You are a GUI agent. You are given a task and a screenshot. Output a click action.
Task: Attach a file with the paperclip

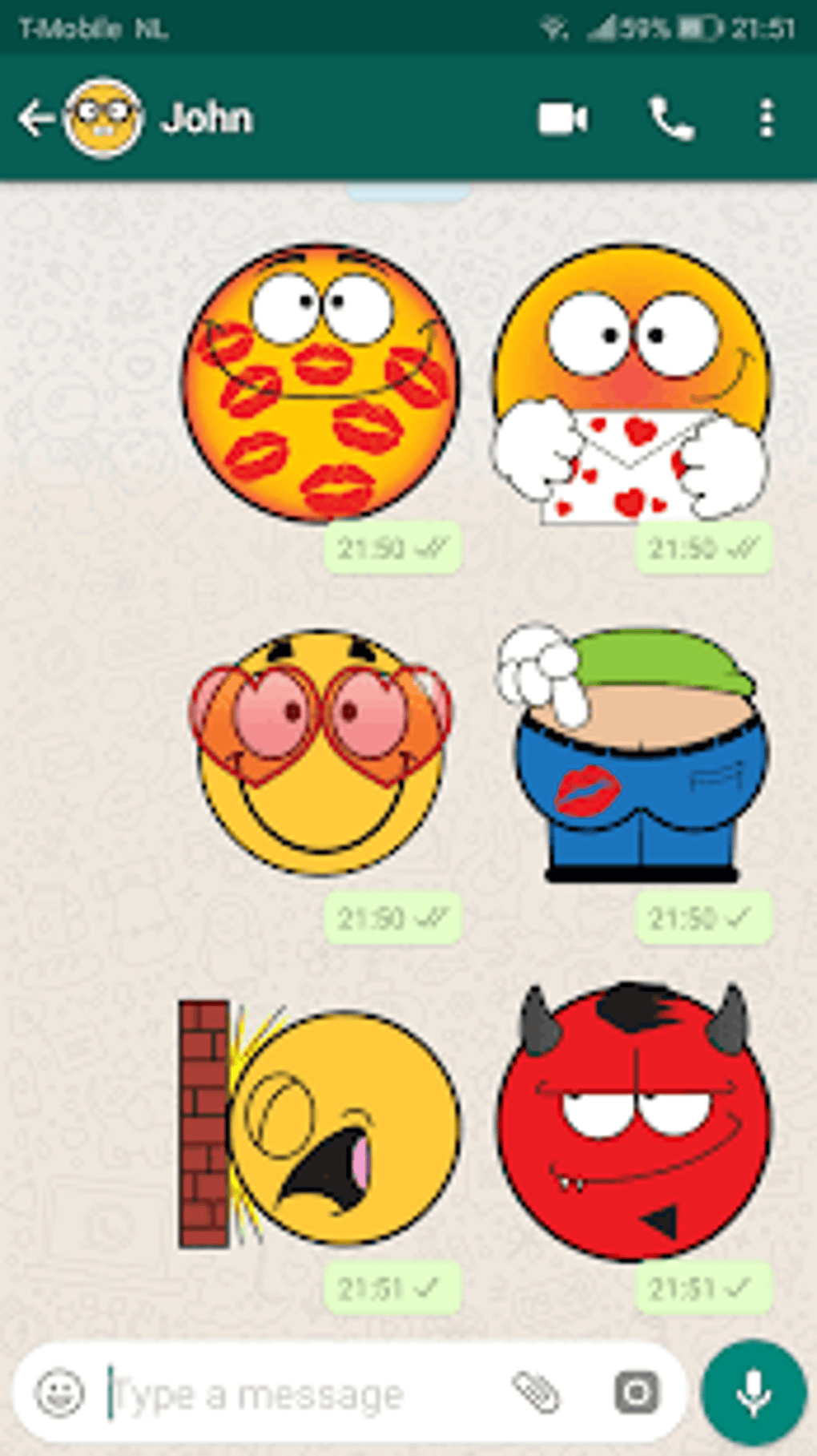pyautogui.click(x=535, y=1393)
